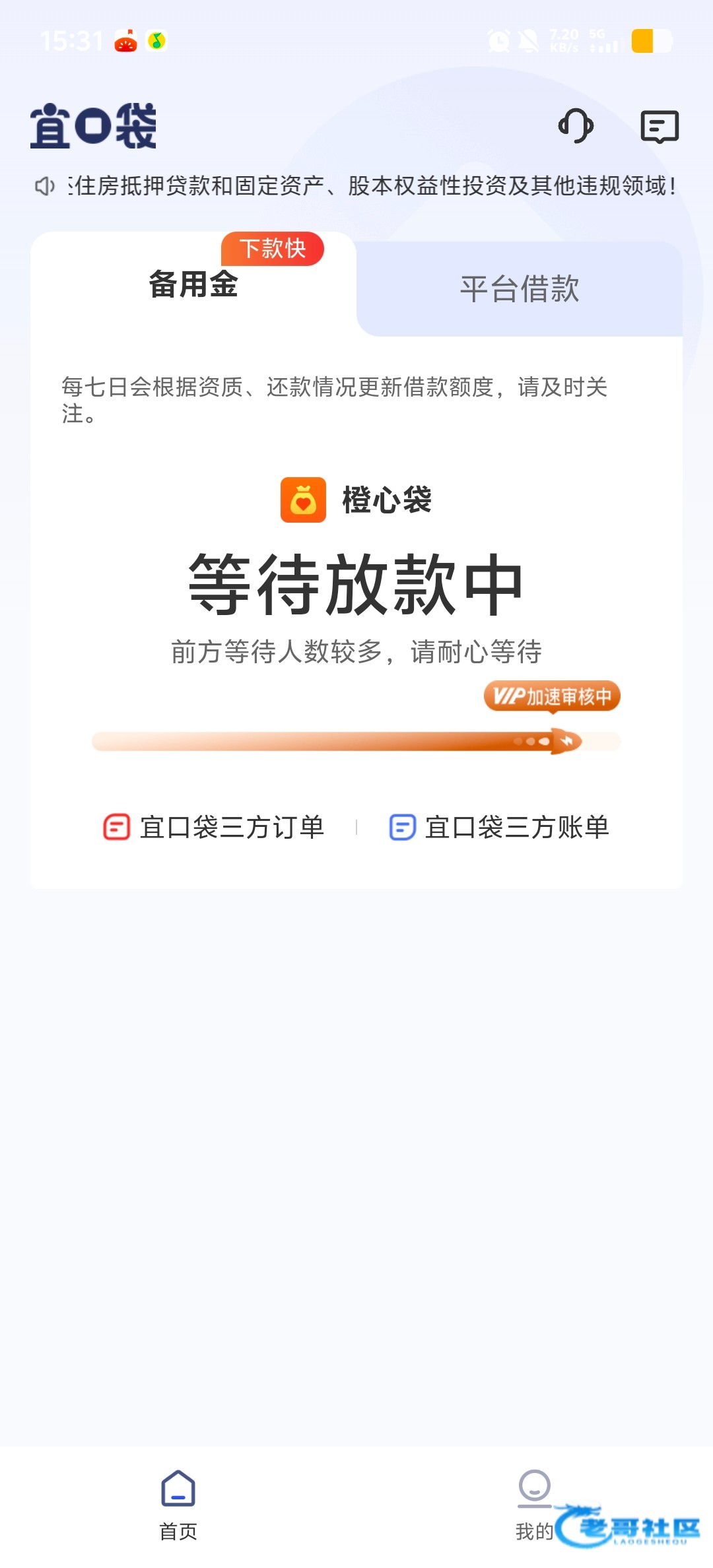Switch to the 我的 tab
Screen dimensions: 713x1568
(x=534, y=1506)
